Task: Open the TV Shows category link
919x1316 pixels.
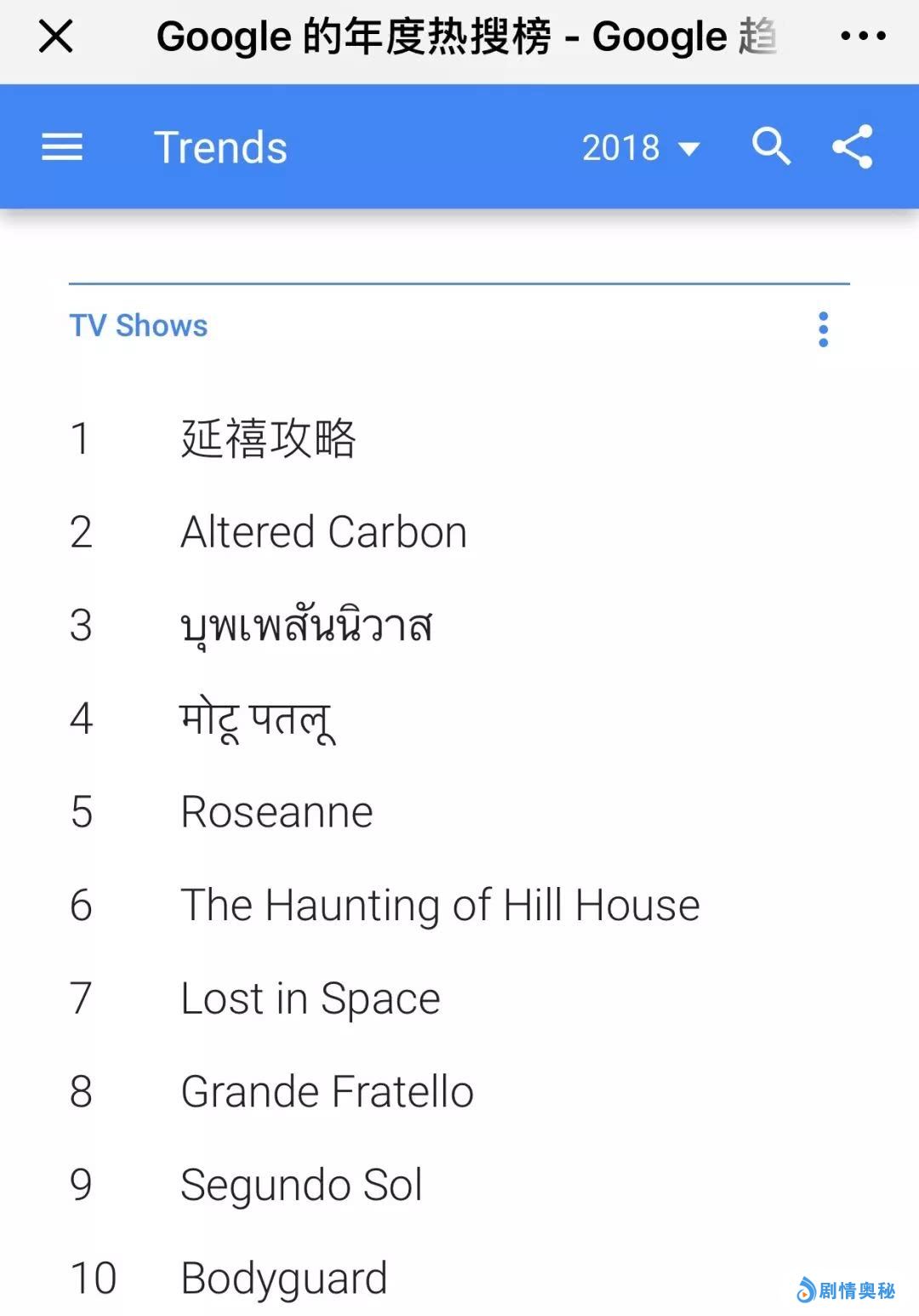Action: [139, 326]
